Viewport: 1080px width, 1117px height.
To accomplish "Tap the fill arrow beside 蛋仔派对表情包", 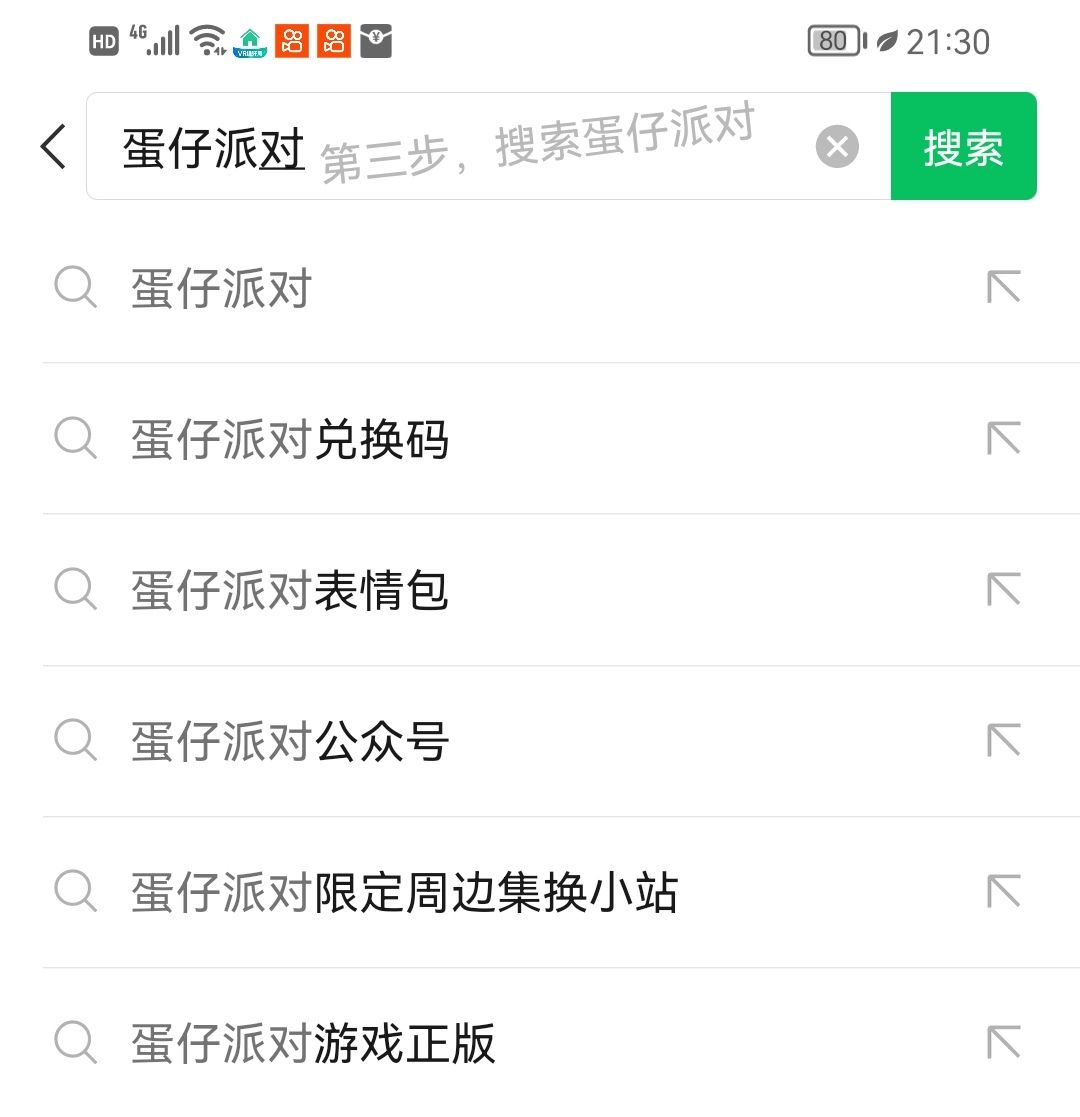I will [x=1003, y=590].
